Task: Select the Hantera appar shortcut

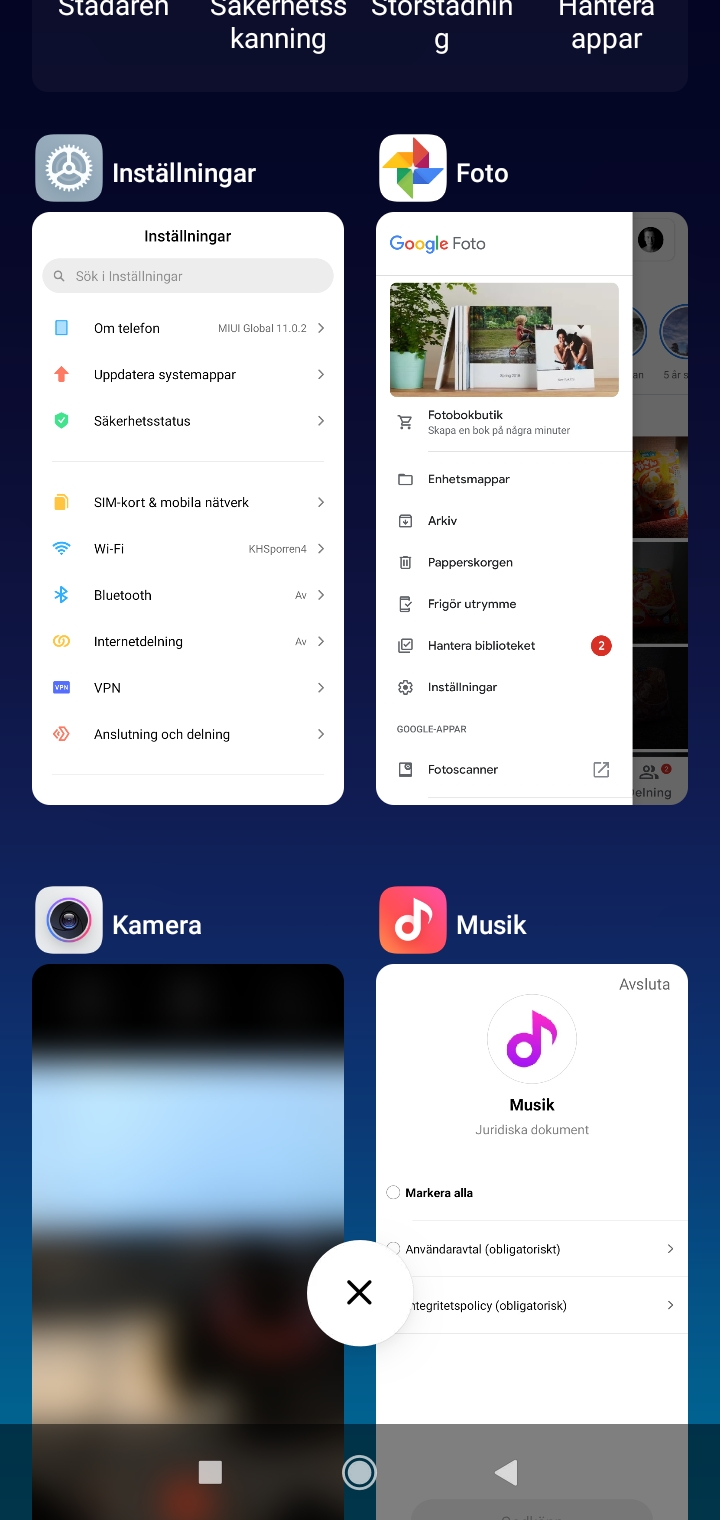Action: point(606,24)
